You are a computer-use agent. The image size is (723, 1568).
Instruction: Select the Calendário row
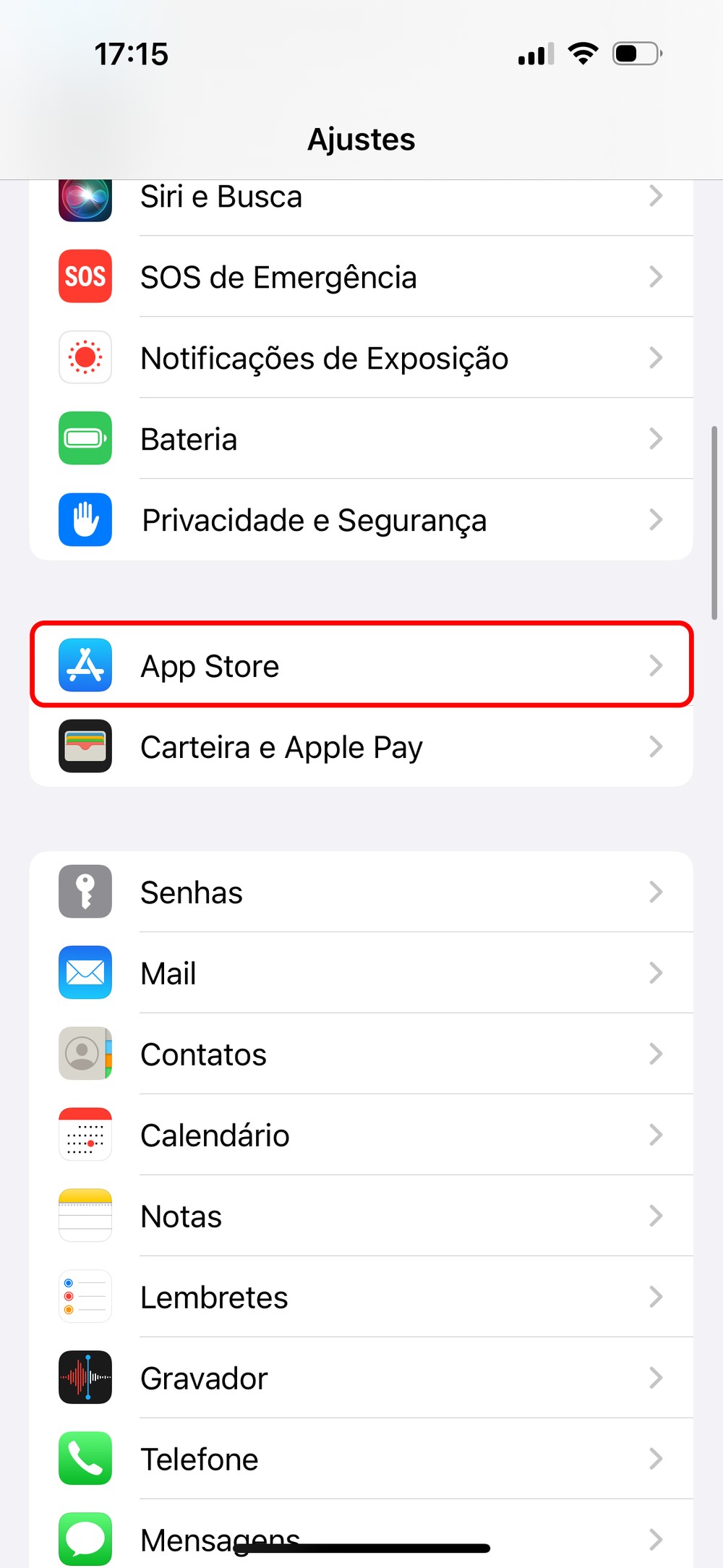click(361, 1135)
